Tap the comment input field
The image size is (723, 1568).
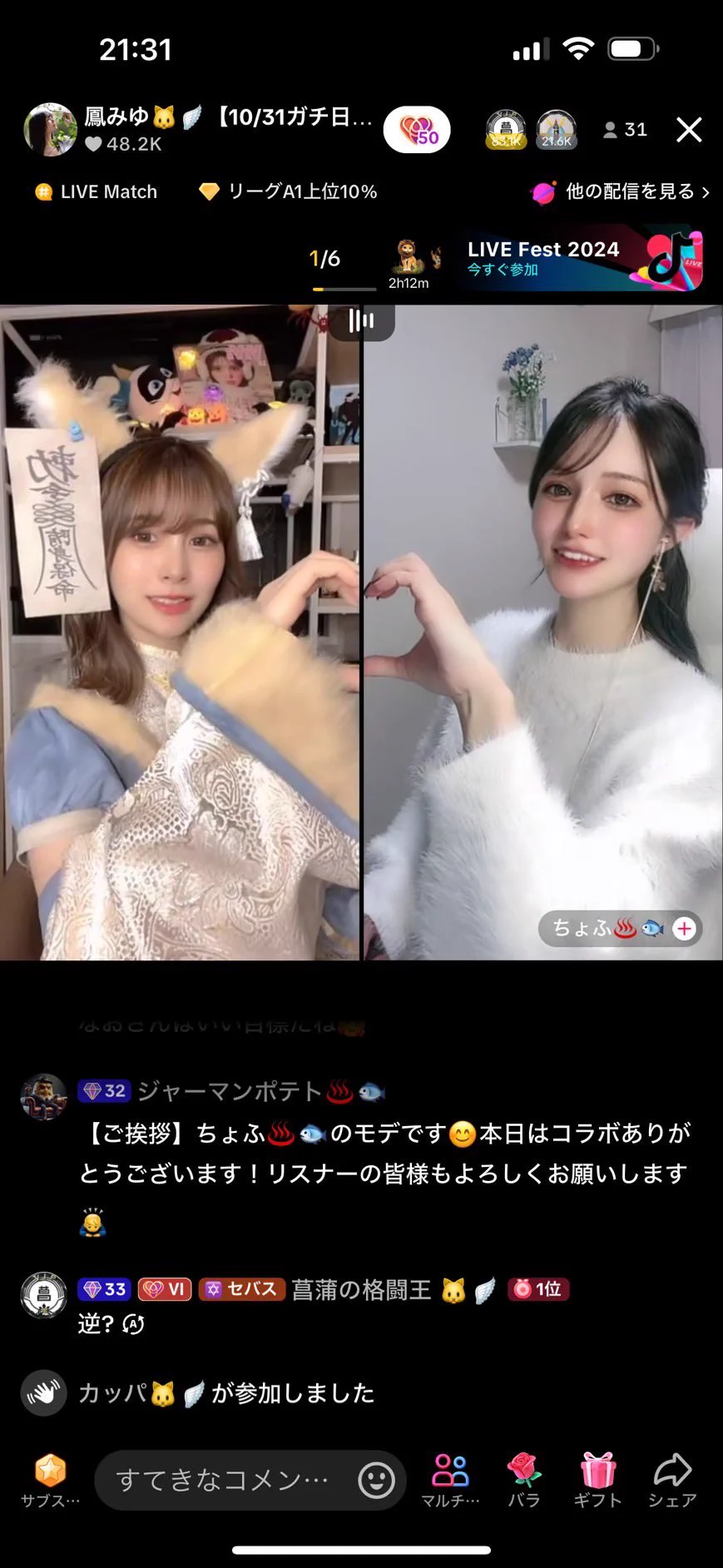pos(223,1480)
